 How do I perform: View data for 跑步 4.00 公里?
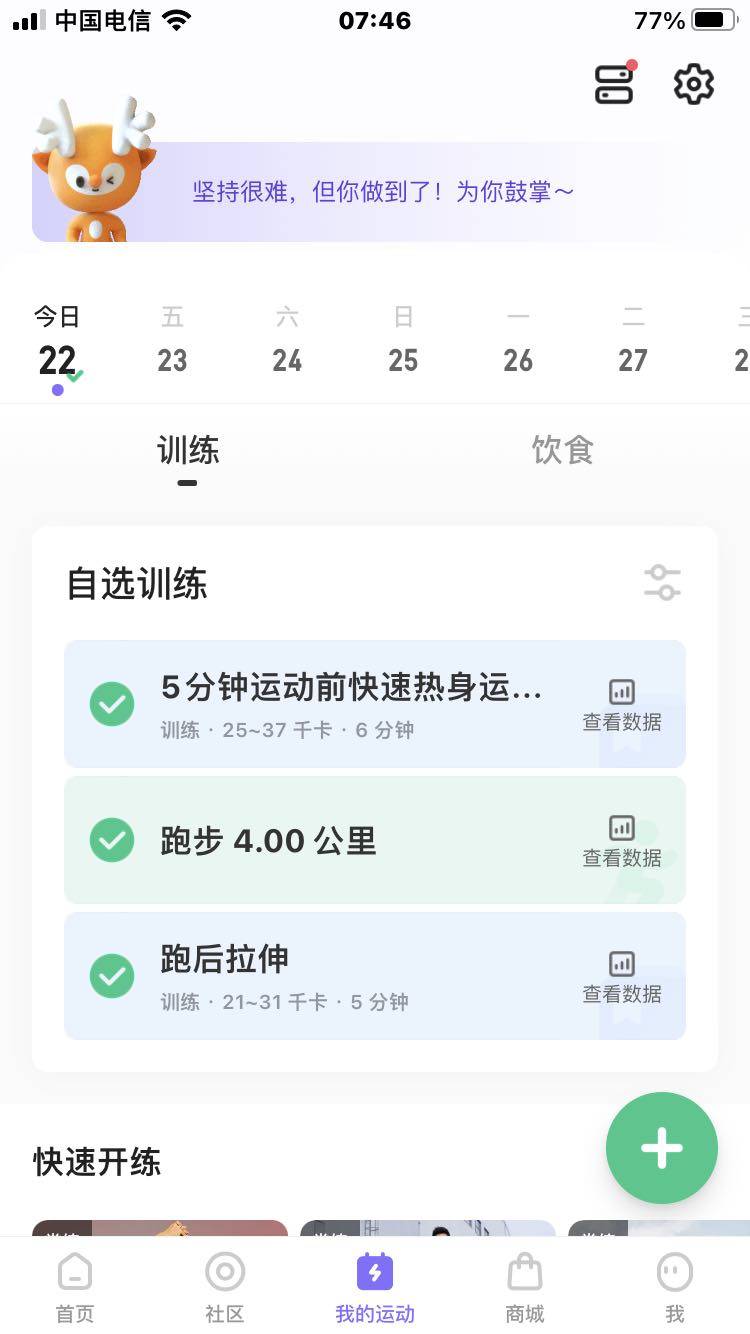coord(622,842)
